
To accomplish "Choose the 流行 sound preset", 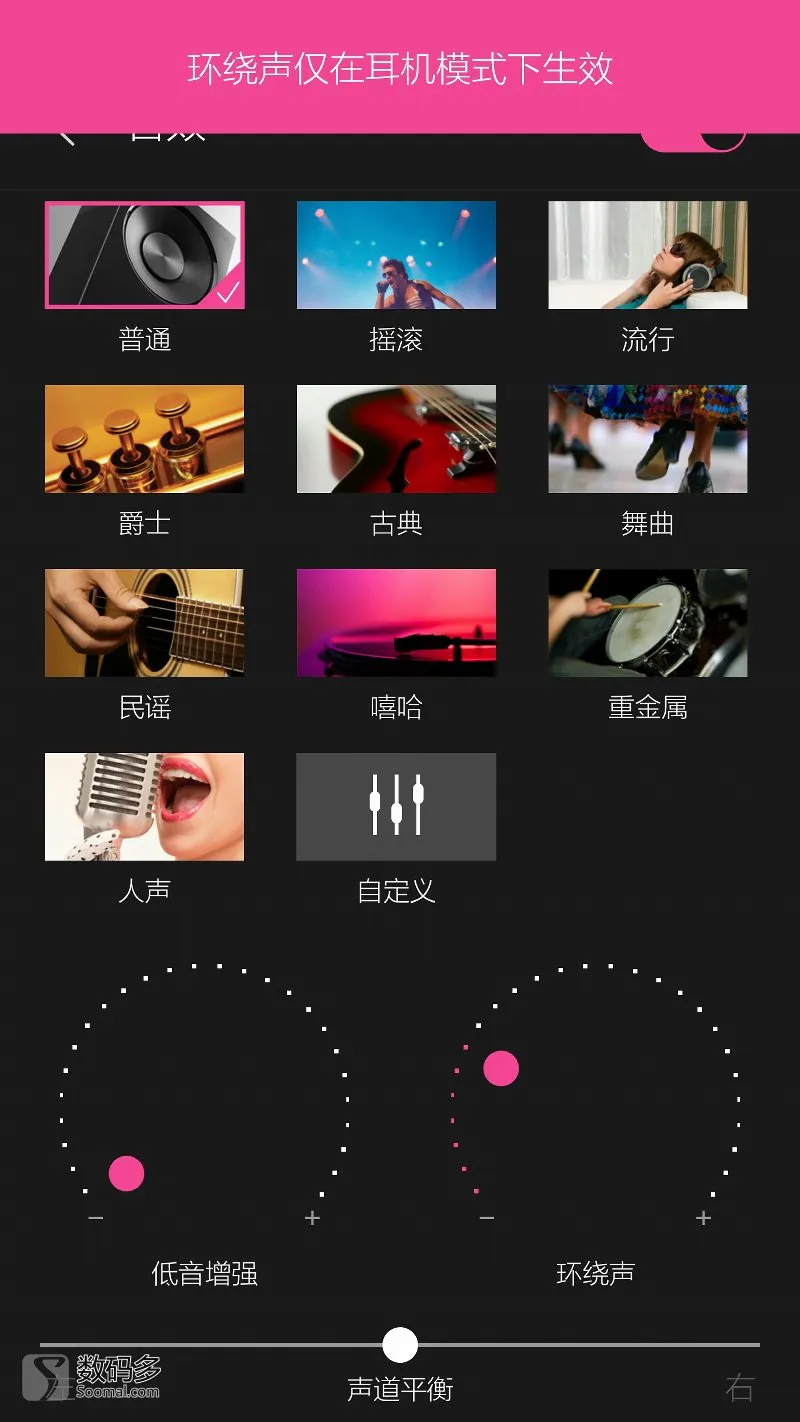I will coord(647,255).
